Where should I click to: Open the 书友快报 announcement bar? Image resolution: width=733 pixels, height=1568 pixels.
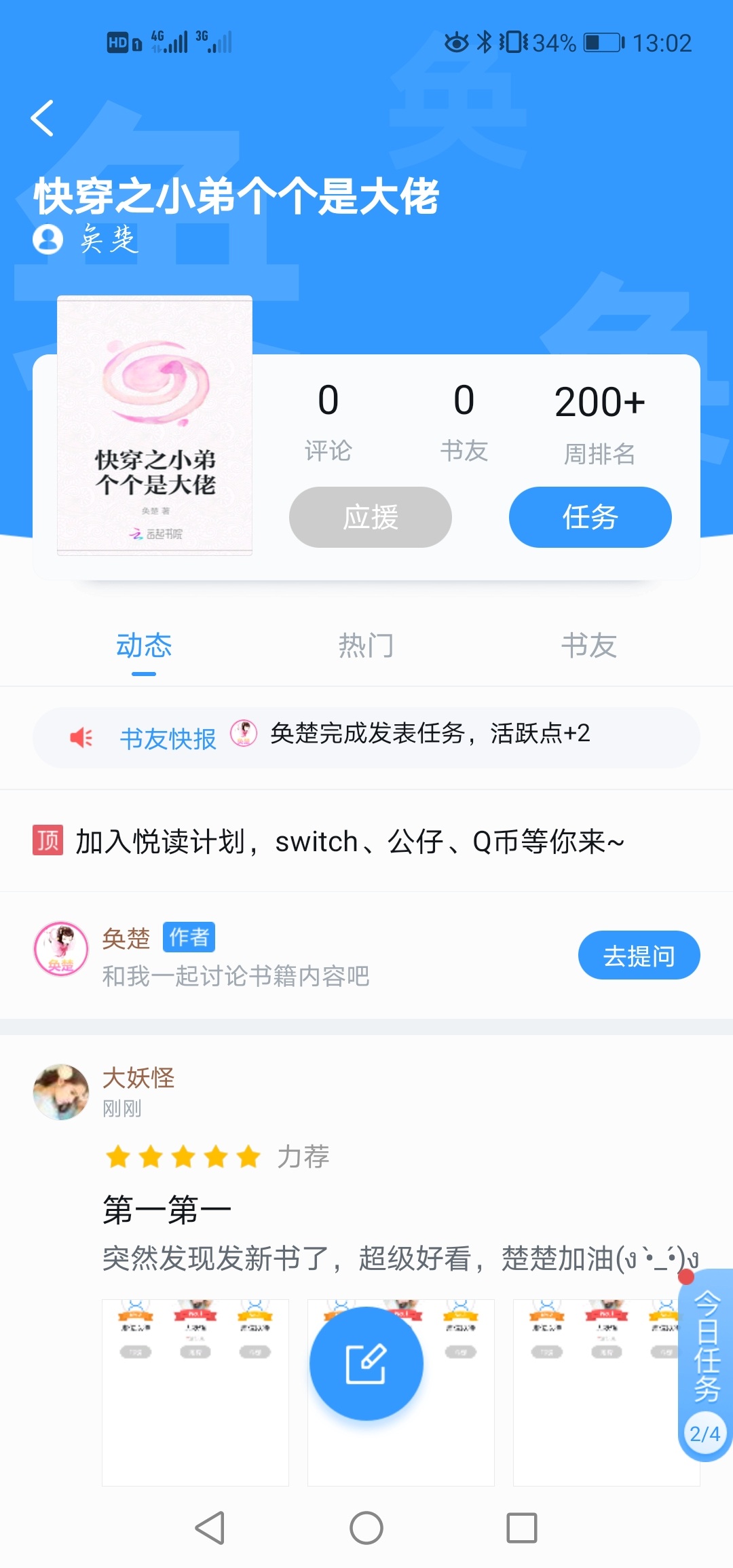(x=366, y=738)
